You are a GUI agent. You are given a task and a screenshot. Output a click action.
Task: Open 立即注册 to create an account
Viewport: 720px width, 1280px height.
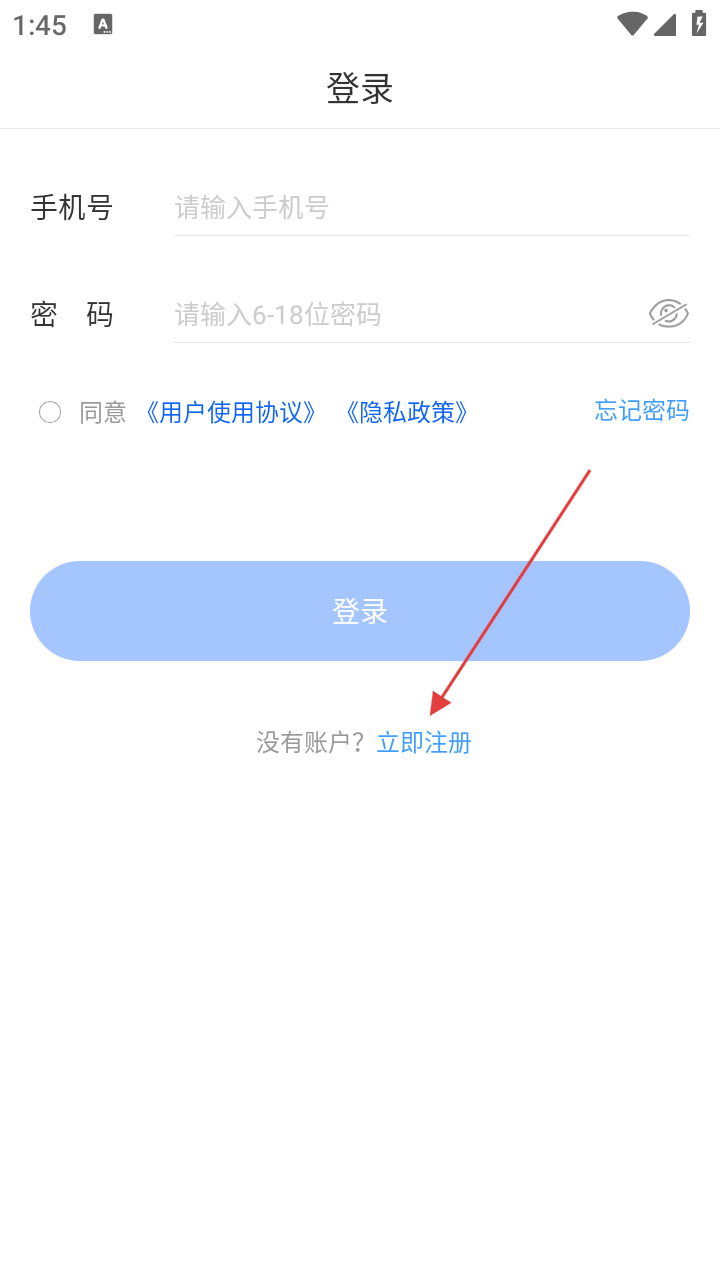point(424,743)
